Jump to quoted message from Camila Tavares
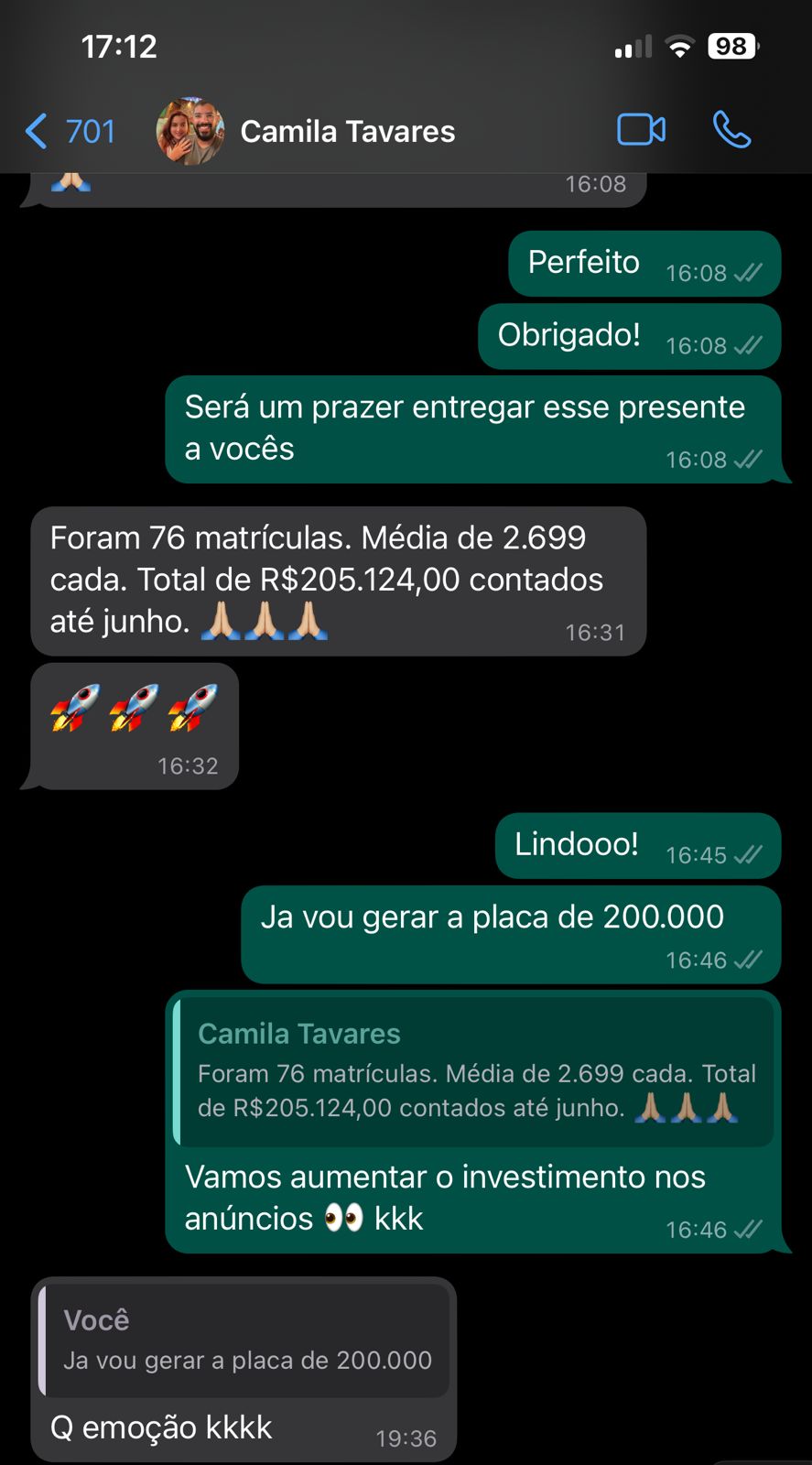The height and width of the screenshot is (1465, 812). (474, 1071)
